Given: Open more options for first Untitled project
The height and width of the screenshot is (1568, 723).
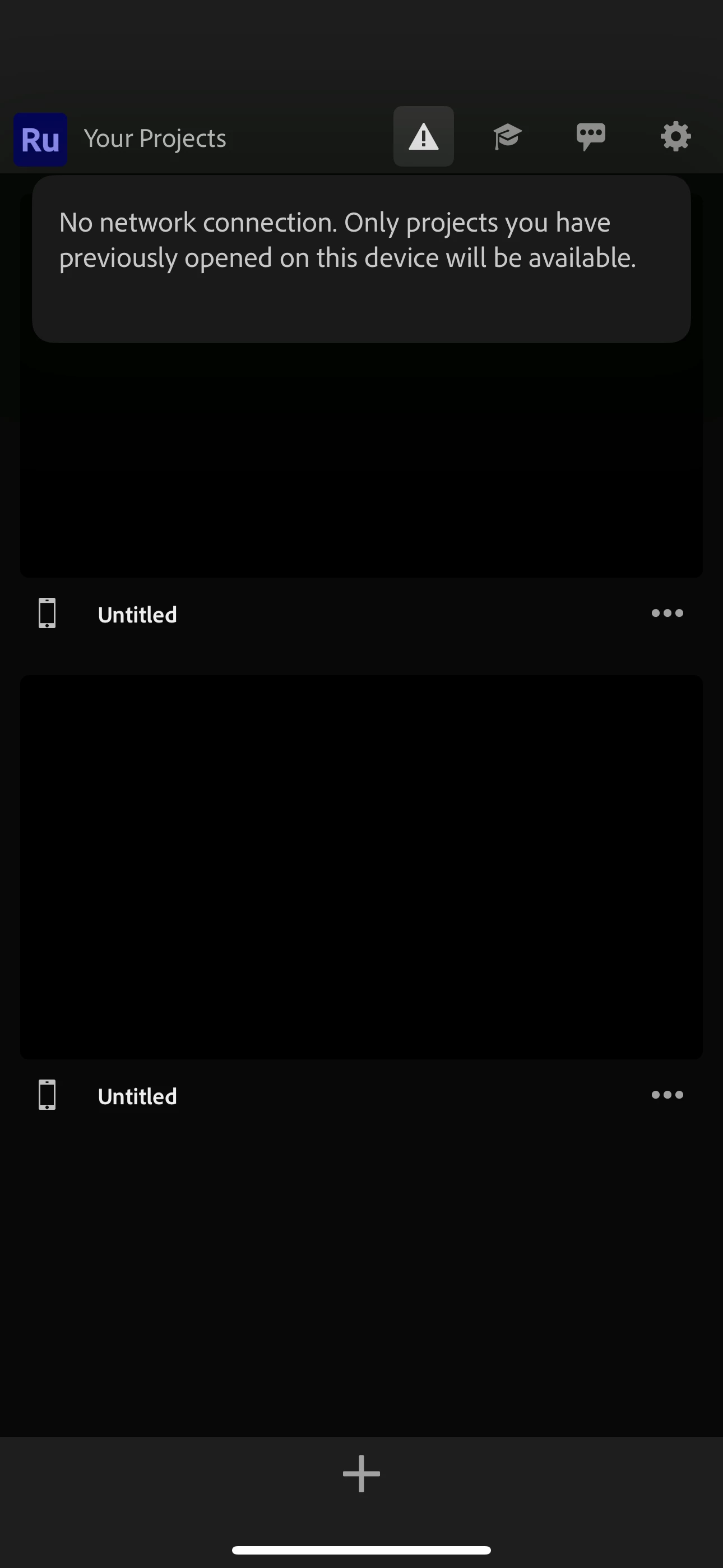Looking at the screenshot, I should click(667, 614).
